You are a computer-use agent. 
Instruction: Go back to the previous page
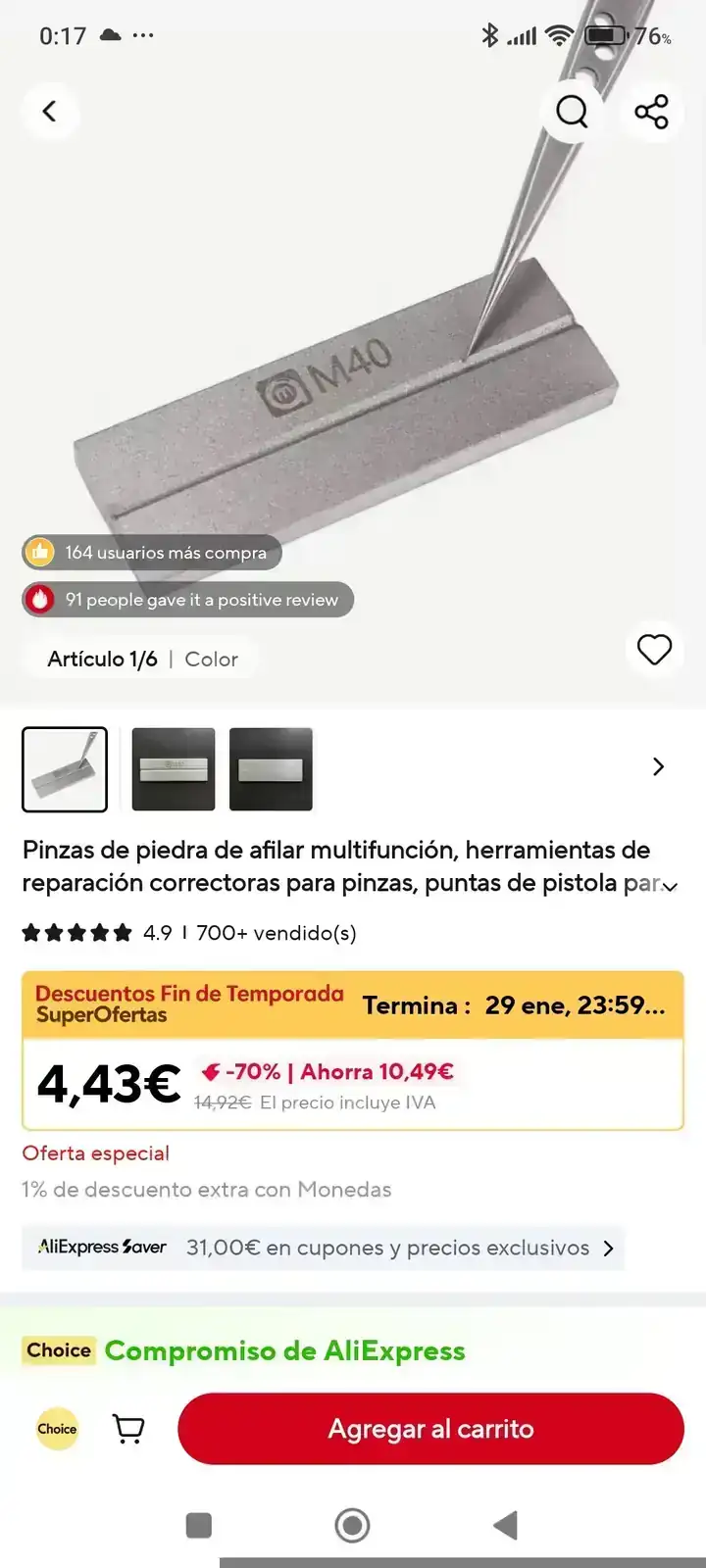pyautogui.click(x=49, y=112)
